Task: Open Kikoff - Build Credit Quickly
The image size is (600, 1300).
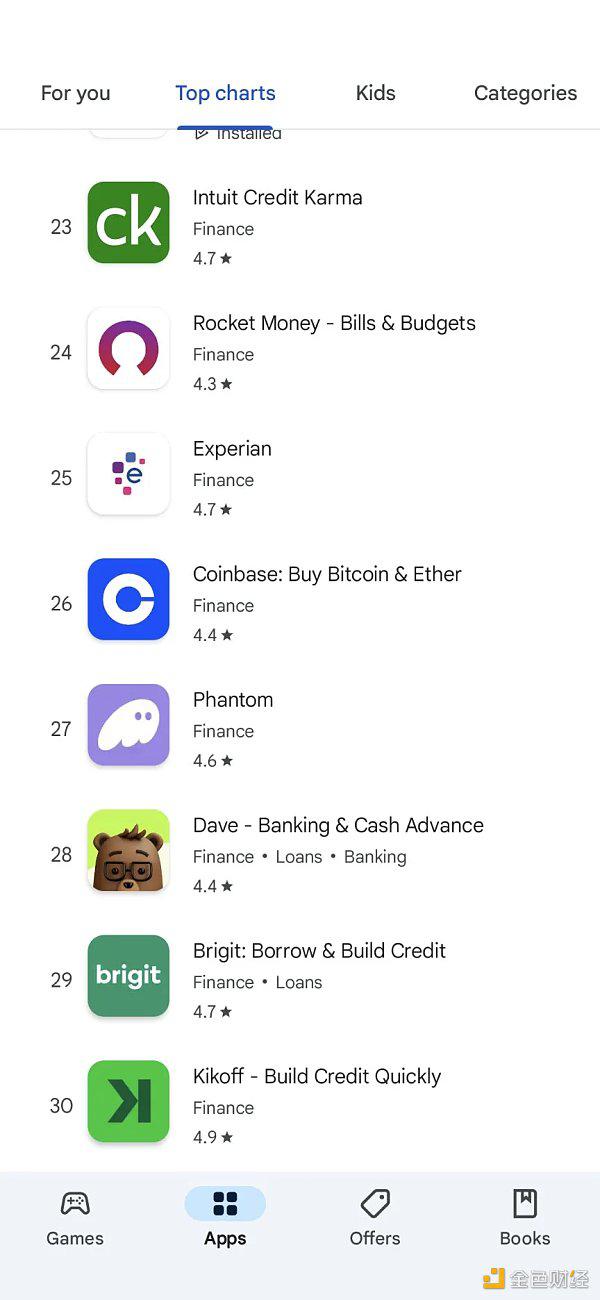Action: (300, 1102)
